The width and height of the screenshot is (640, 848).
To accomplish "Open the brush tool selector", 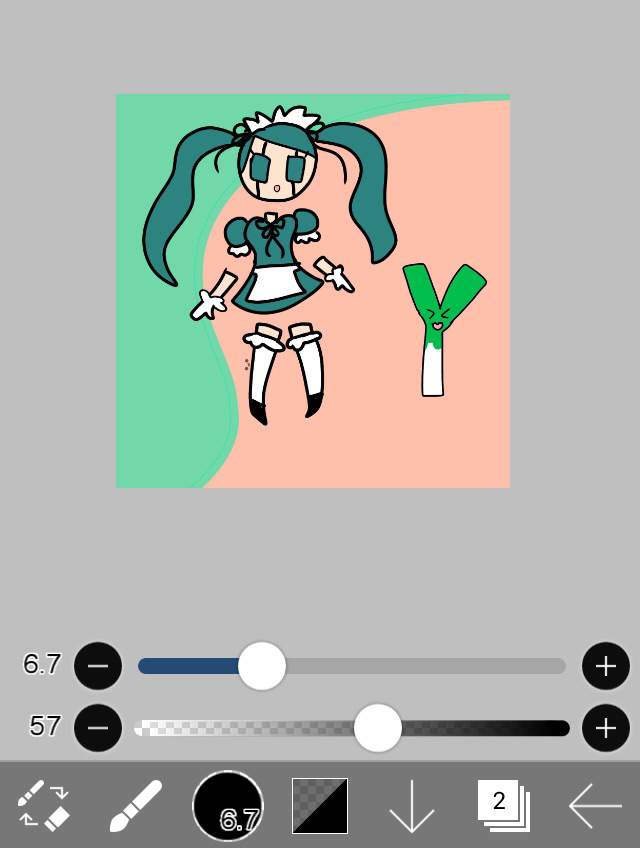I will click(135, 805).
